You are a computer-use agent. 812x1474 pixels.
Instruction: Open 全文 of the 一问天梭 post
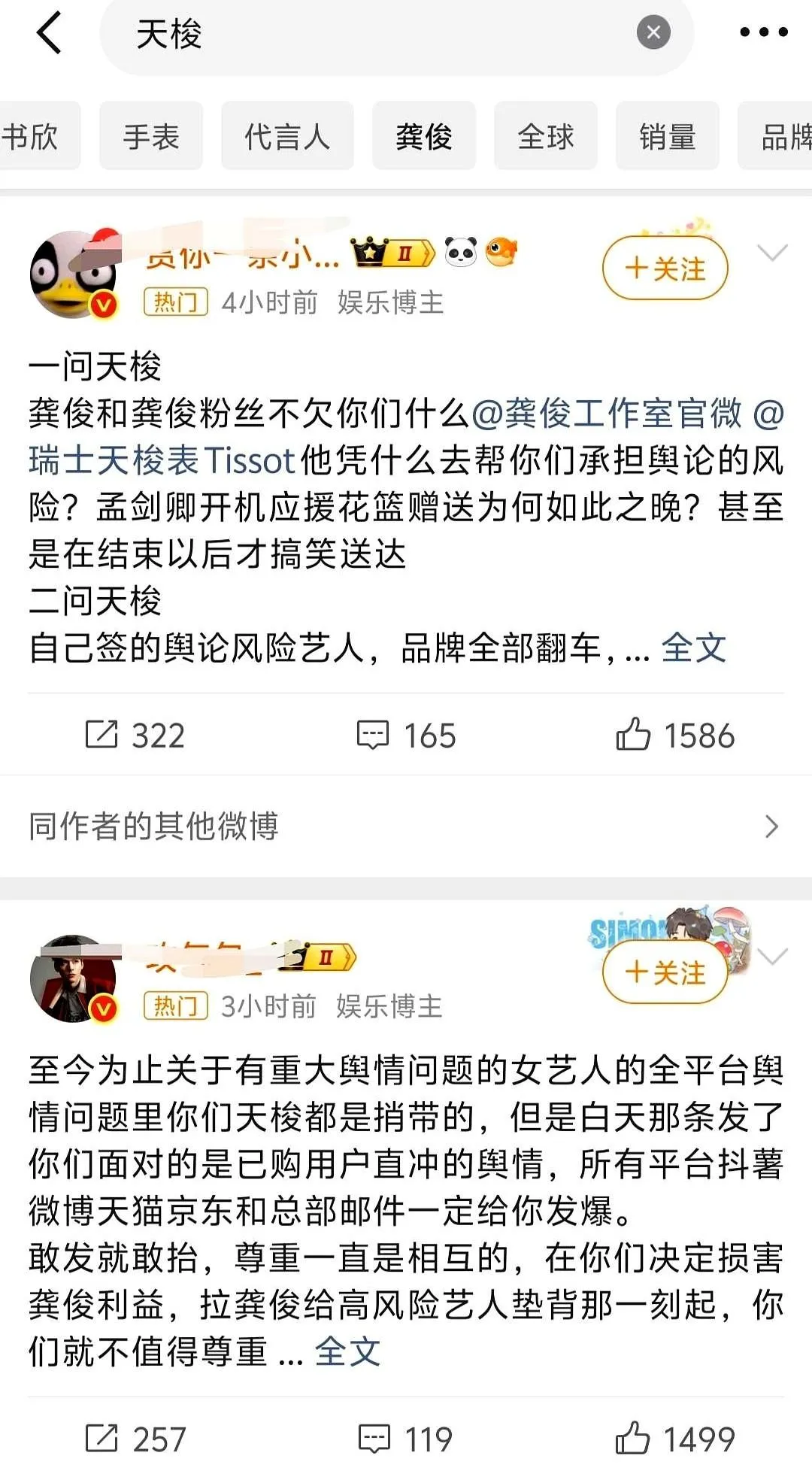(693, 648)
